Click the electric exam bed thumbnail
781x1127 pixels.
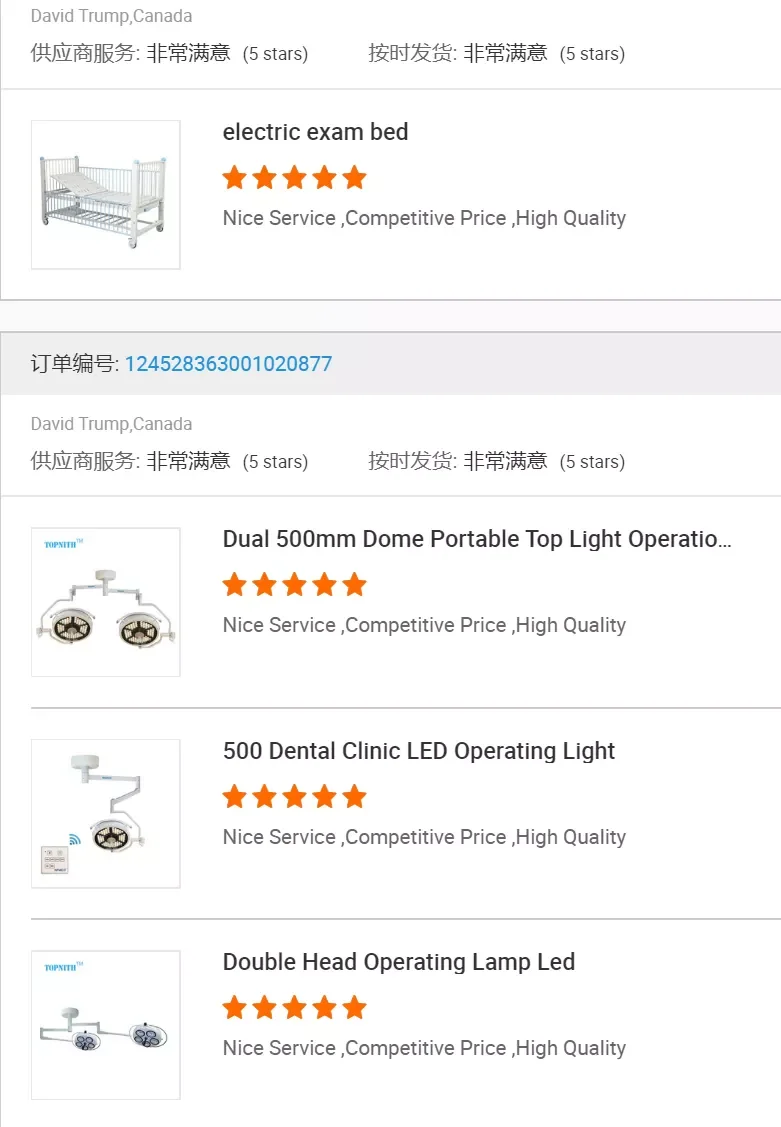(x=105, y=195)
